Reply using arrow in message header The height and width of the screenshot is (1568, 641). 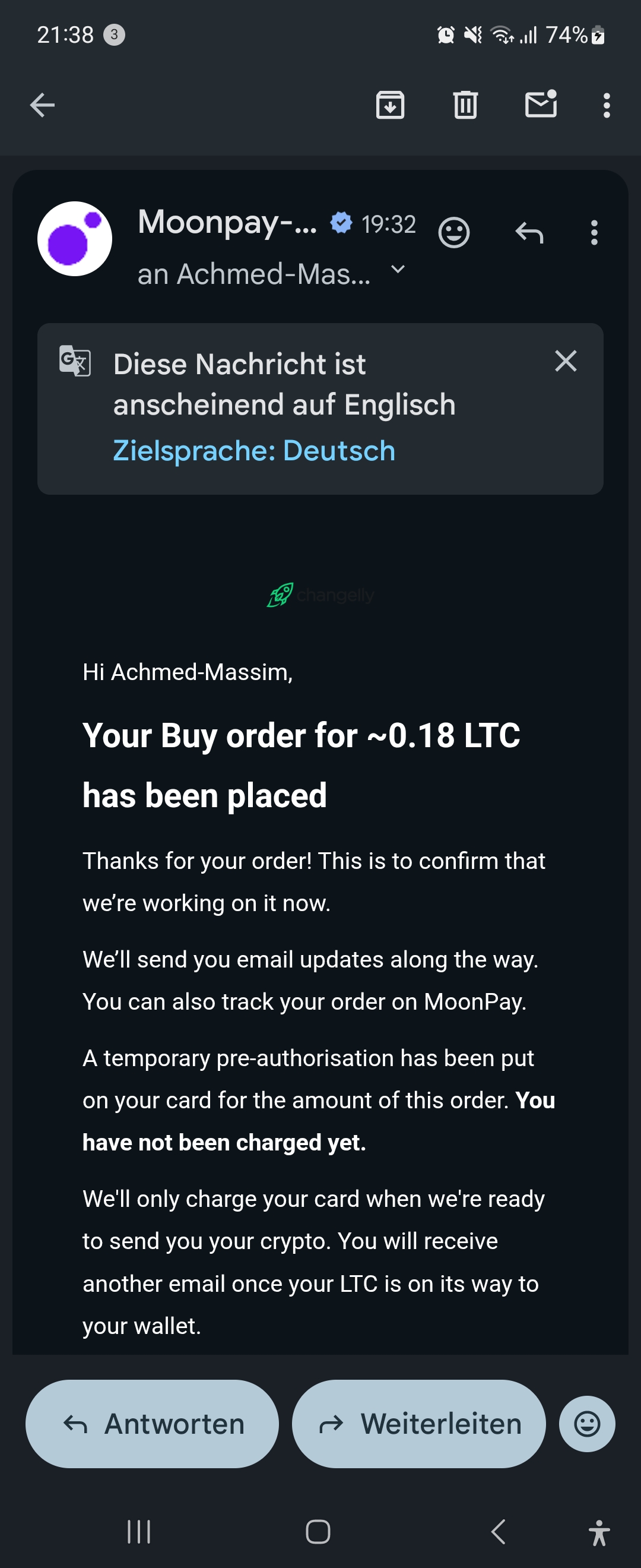point(529,232)
